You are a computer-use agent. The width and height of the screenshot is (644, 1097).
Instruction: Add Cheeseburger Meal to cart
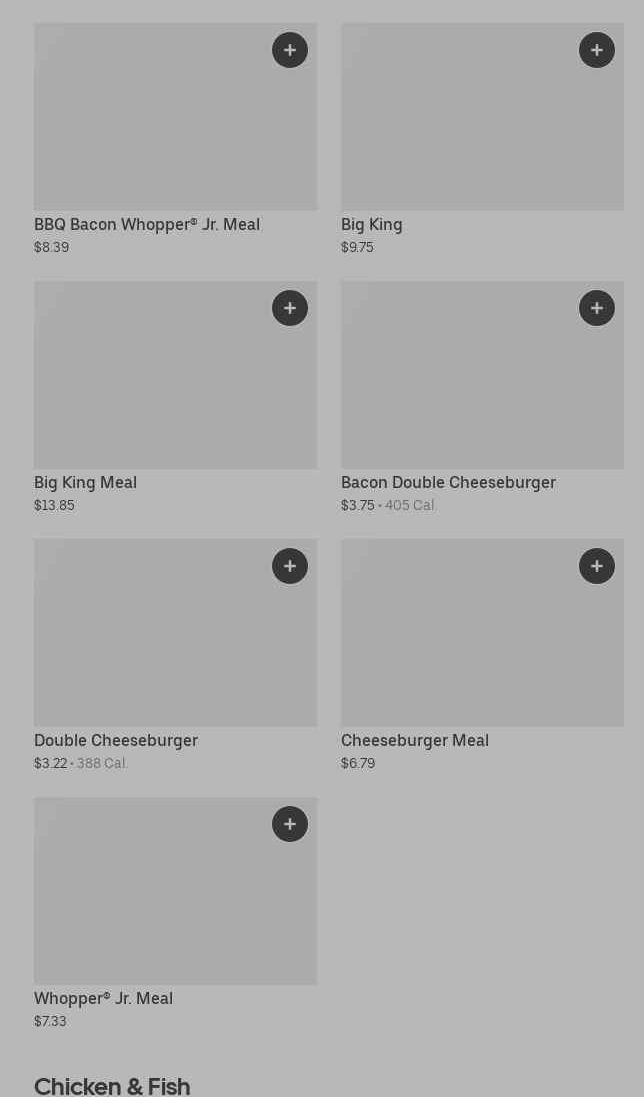(597, 566)
